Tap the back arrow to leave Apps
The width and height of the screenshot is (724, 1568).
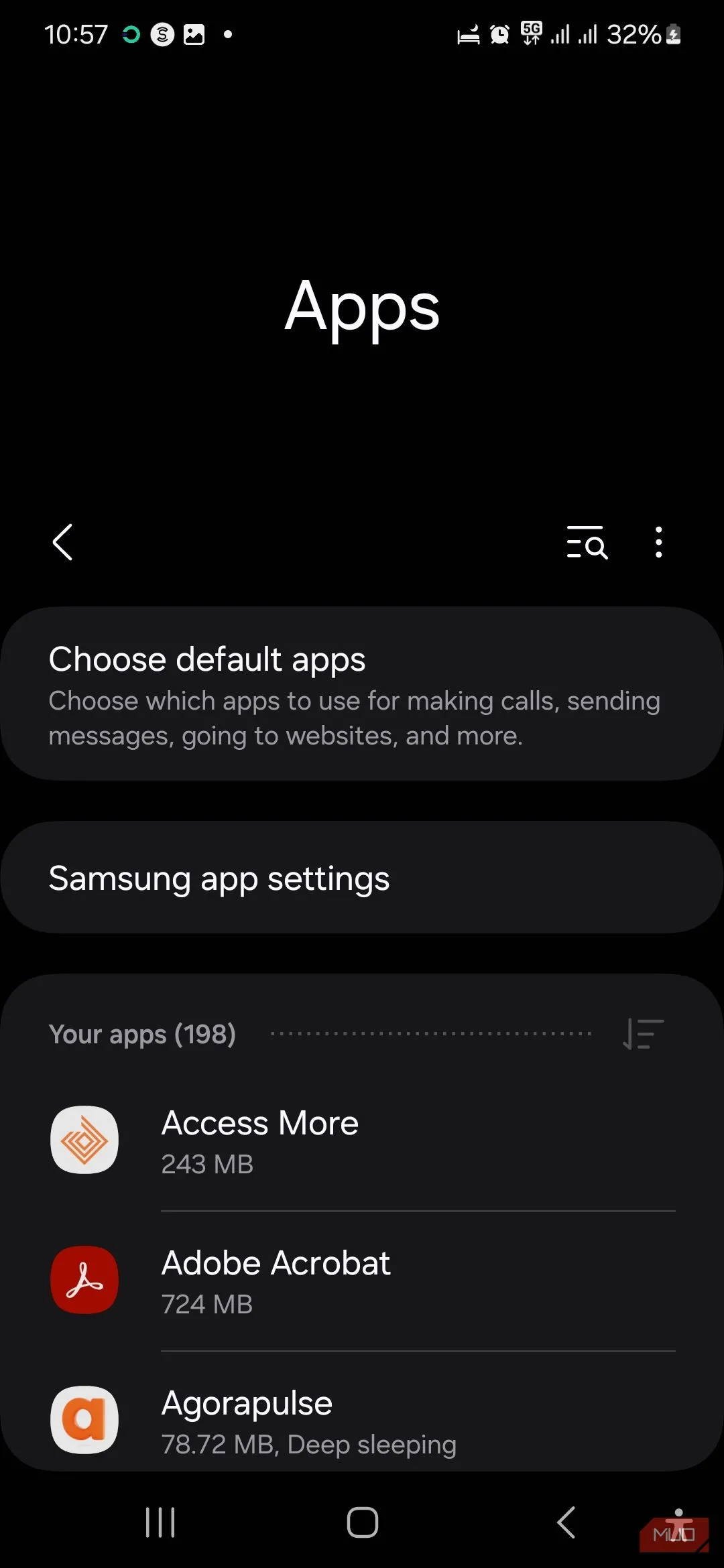62,543
